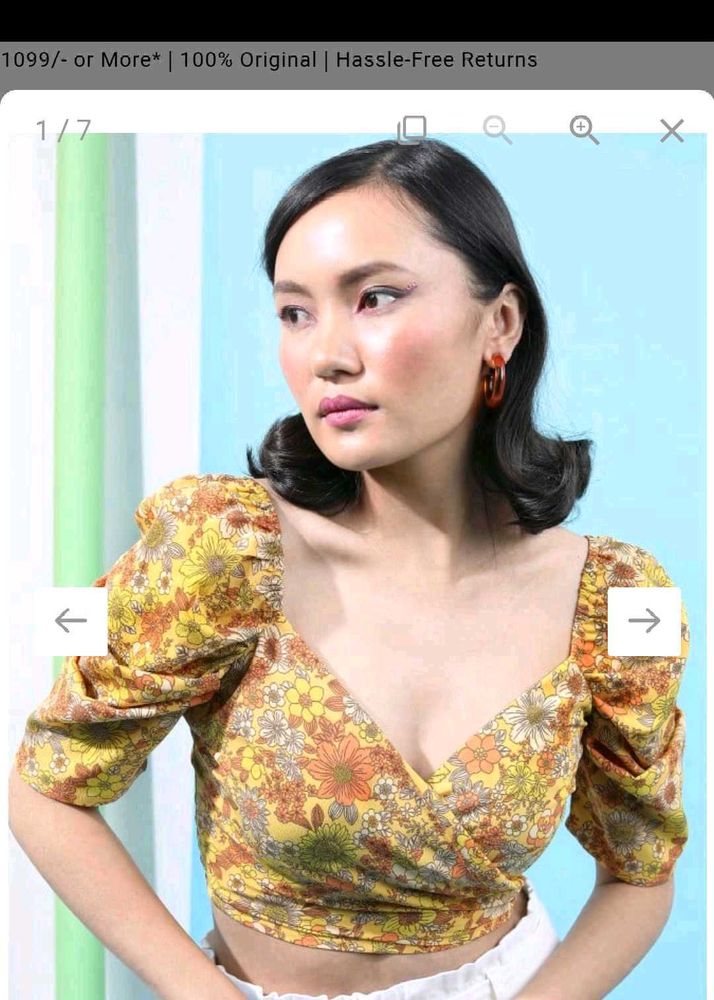Go to the next product image
The height and width of the screenshot is (1000, 714).
point(644,621)
